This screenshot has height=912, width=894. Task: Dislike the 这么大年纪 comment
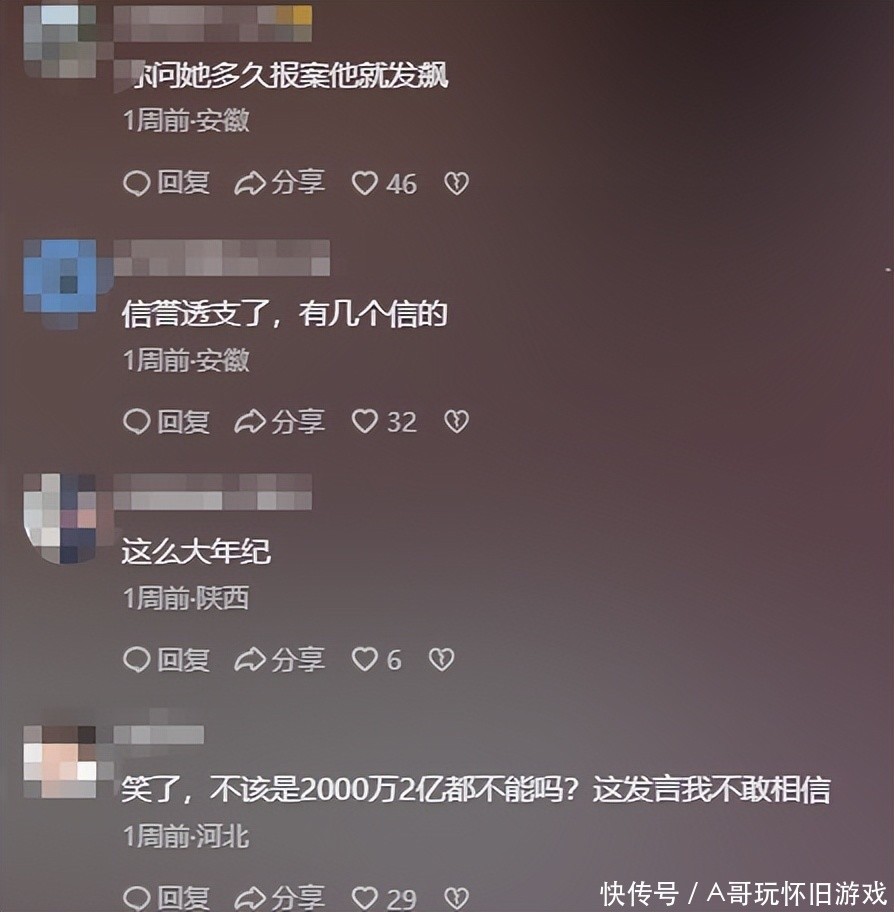click(x=441, y=660)
